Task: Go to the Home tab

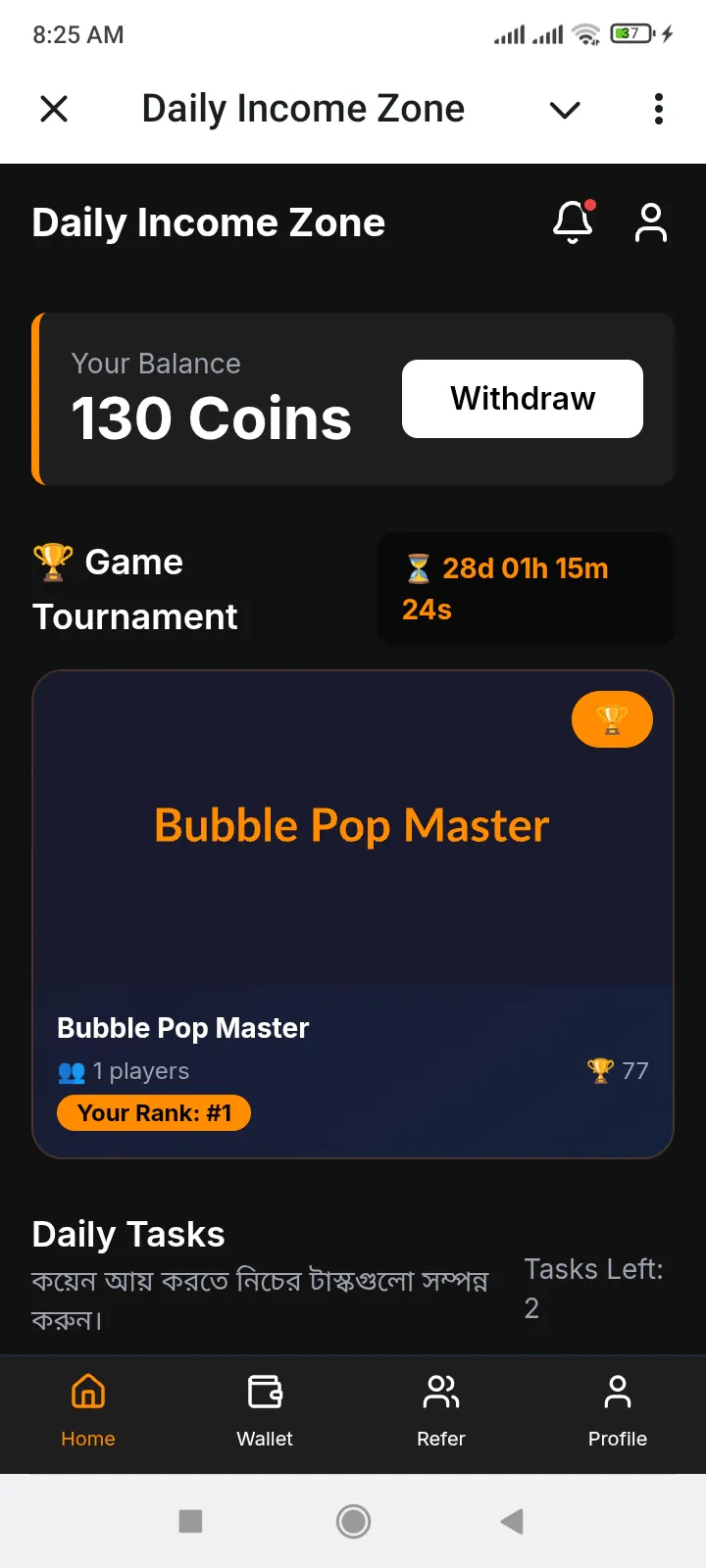Action: pos(88,1411)
